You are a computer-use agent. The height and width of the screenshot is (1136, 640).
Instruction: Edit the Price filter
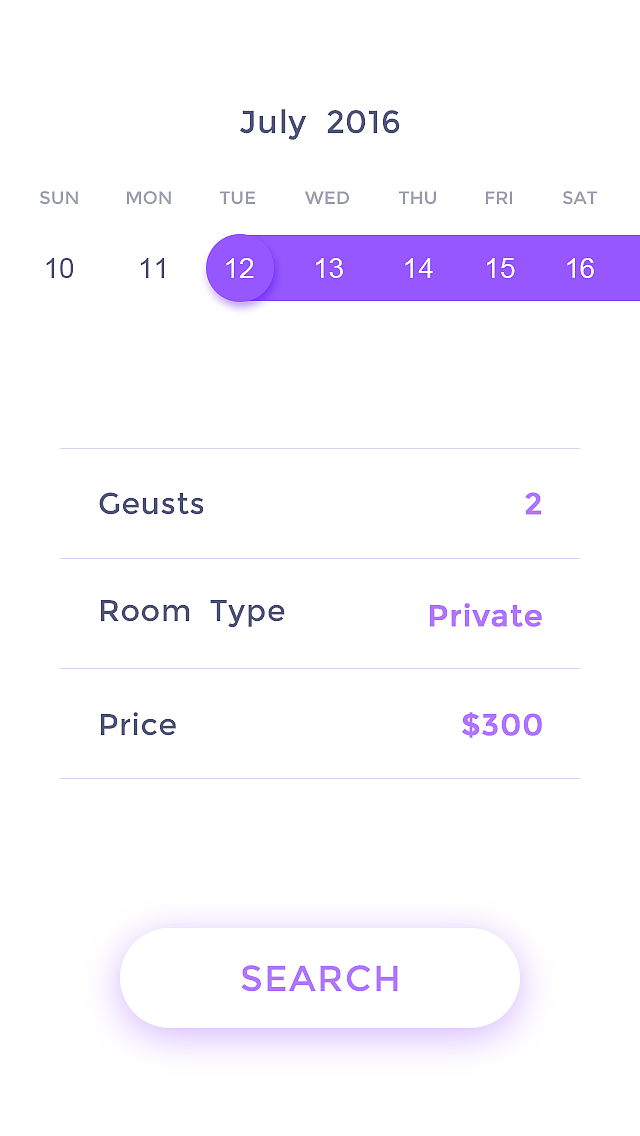(x=320, y=724)
